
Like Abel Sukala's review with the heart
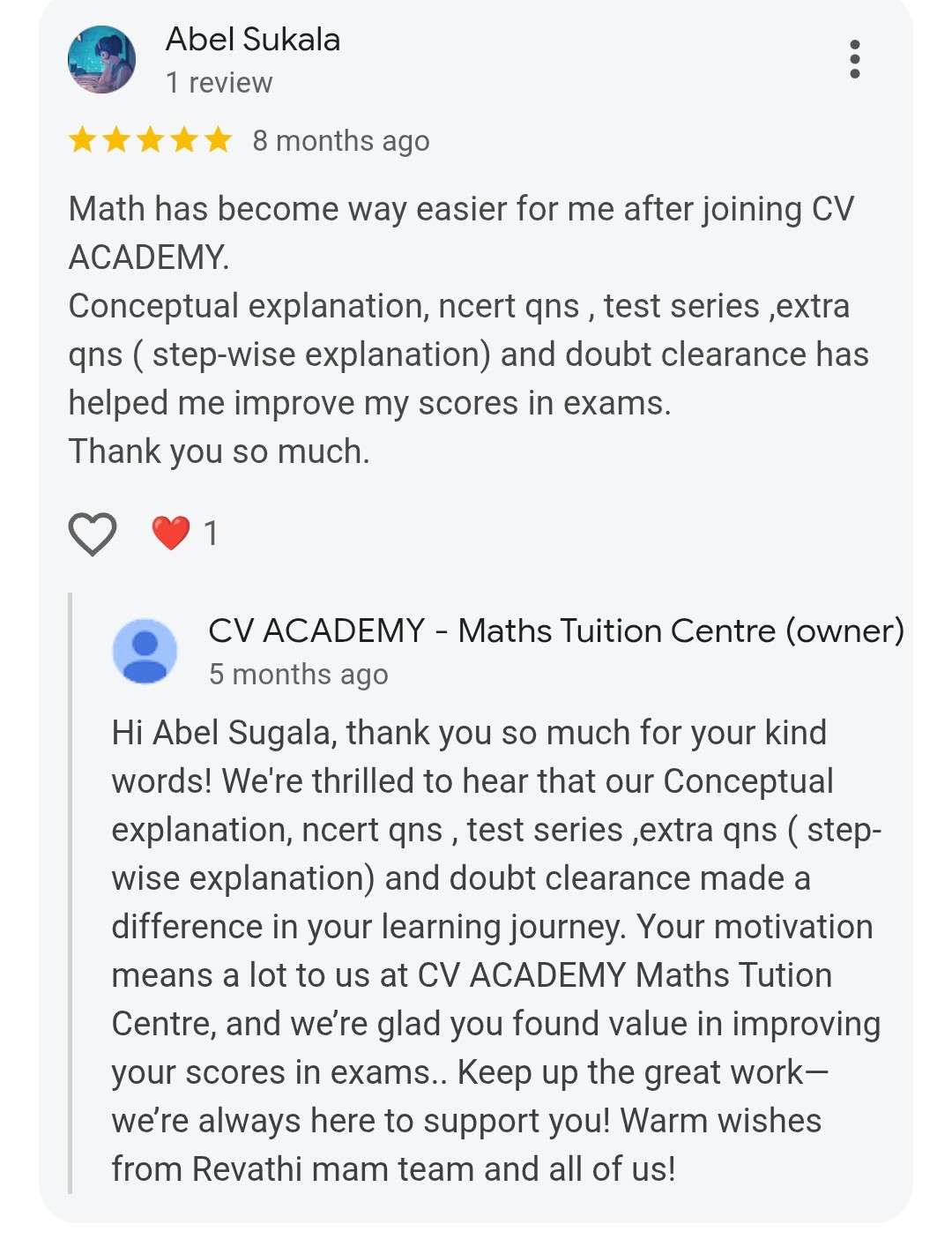click(93, 534)
